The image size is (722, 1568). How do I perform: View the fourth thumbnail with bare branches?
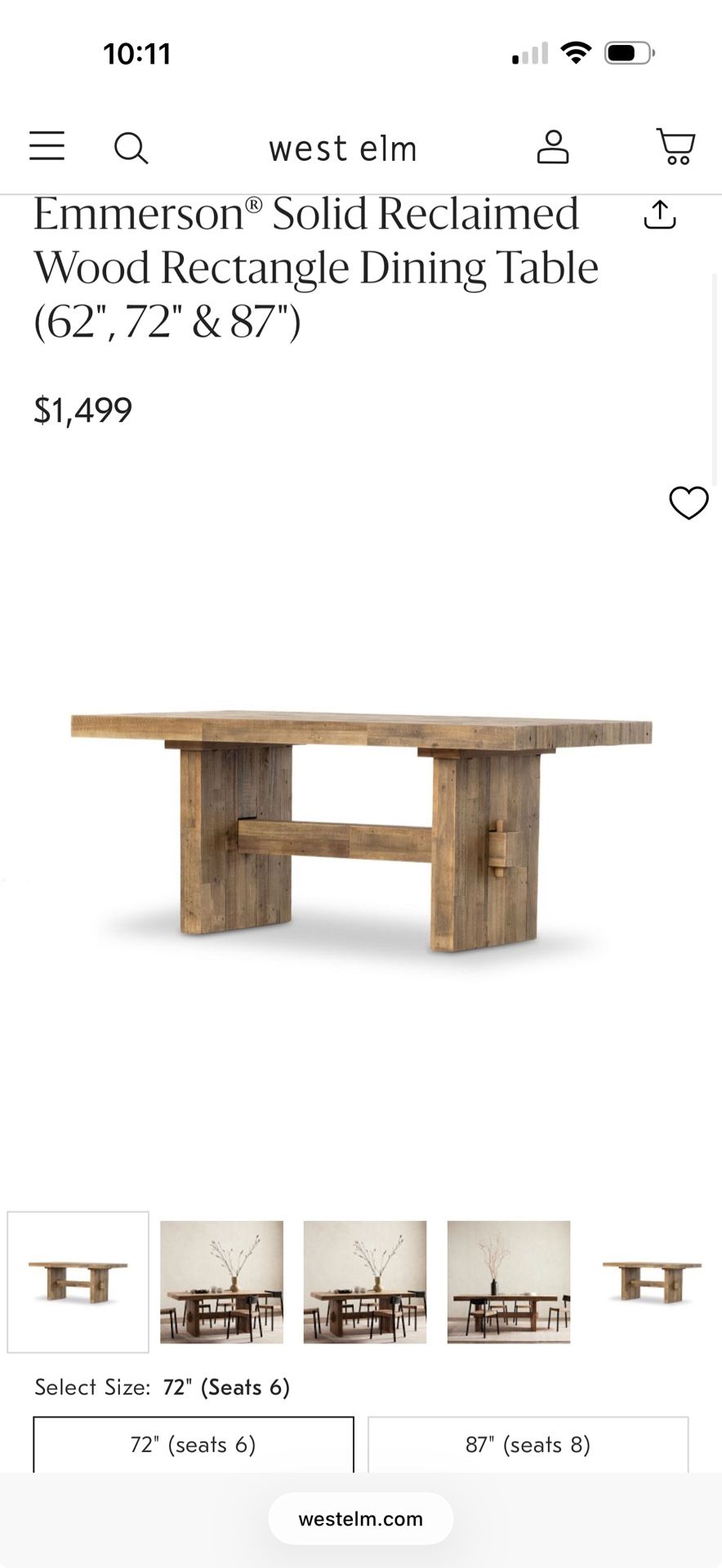point(508,1281)
